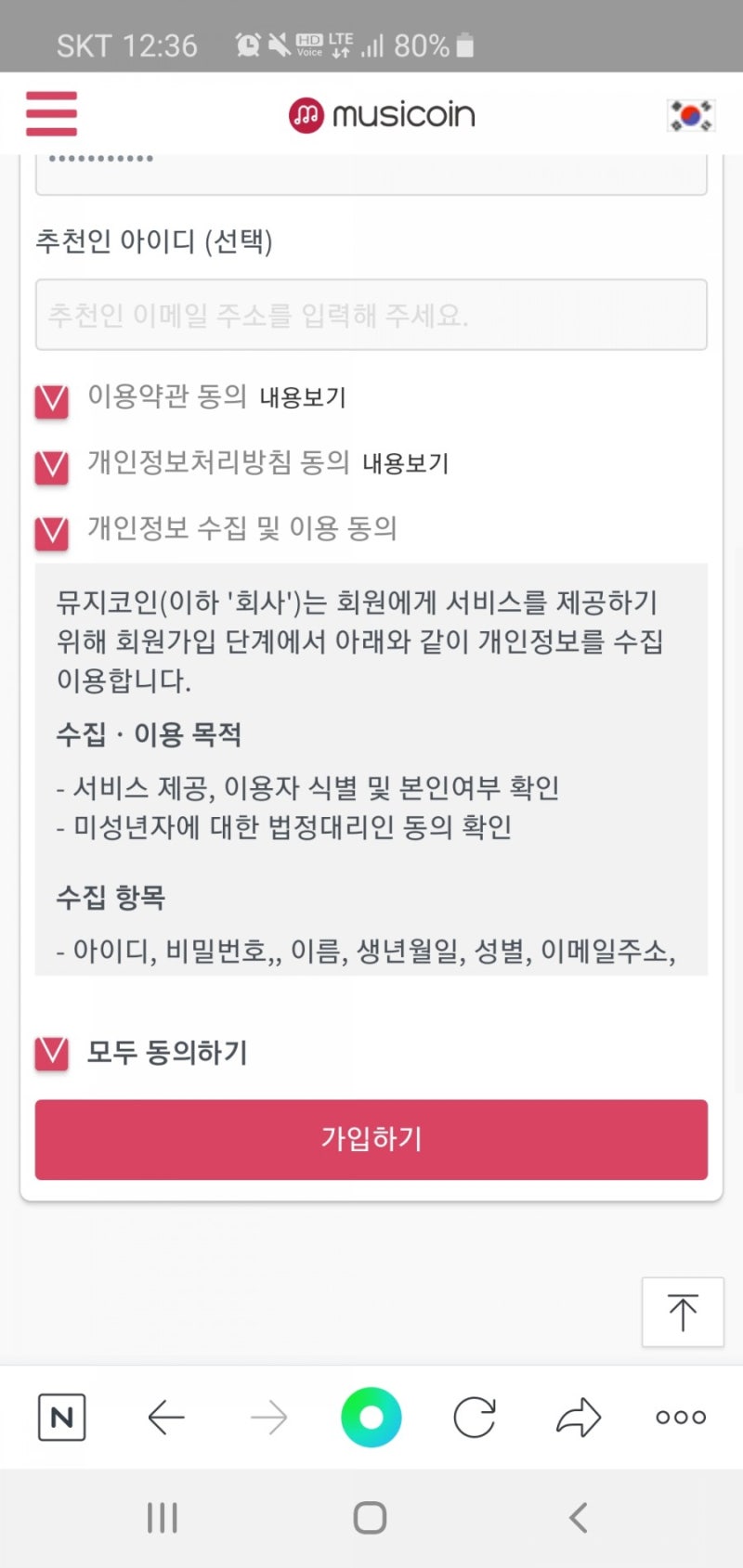Toggle the 이용약관 동의 checkbox
The height and width of the screenshot is (1568, 743).
[51, 401]
